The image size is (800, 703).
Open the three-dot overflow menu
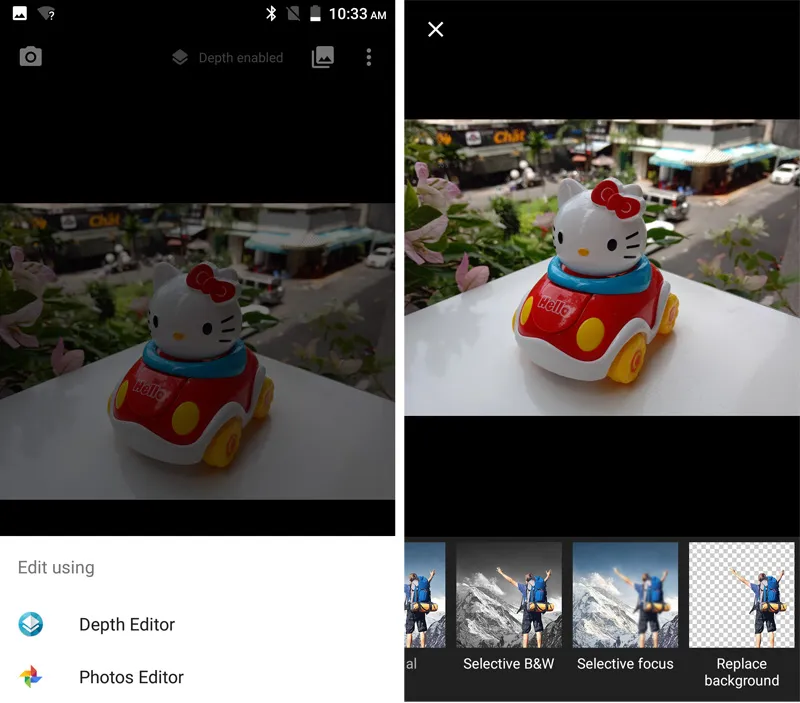click(368, 57)
